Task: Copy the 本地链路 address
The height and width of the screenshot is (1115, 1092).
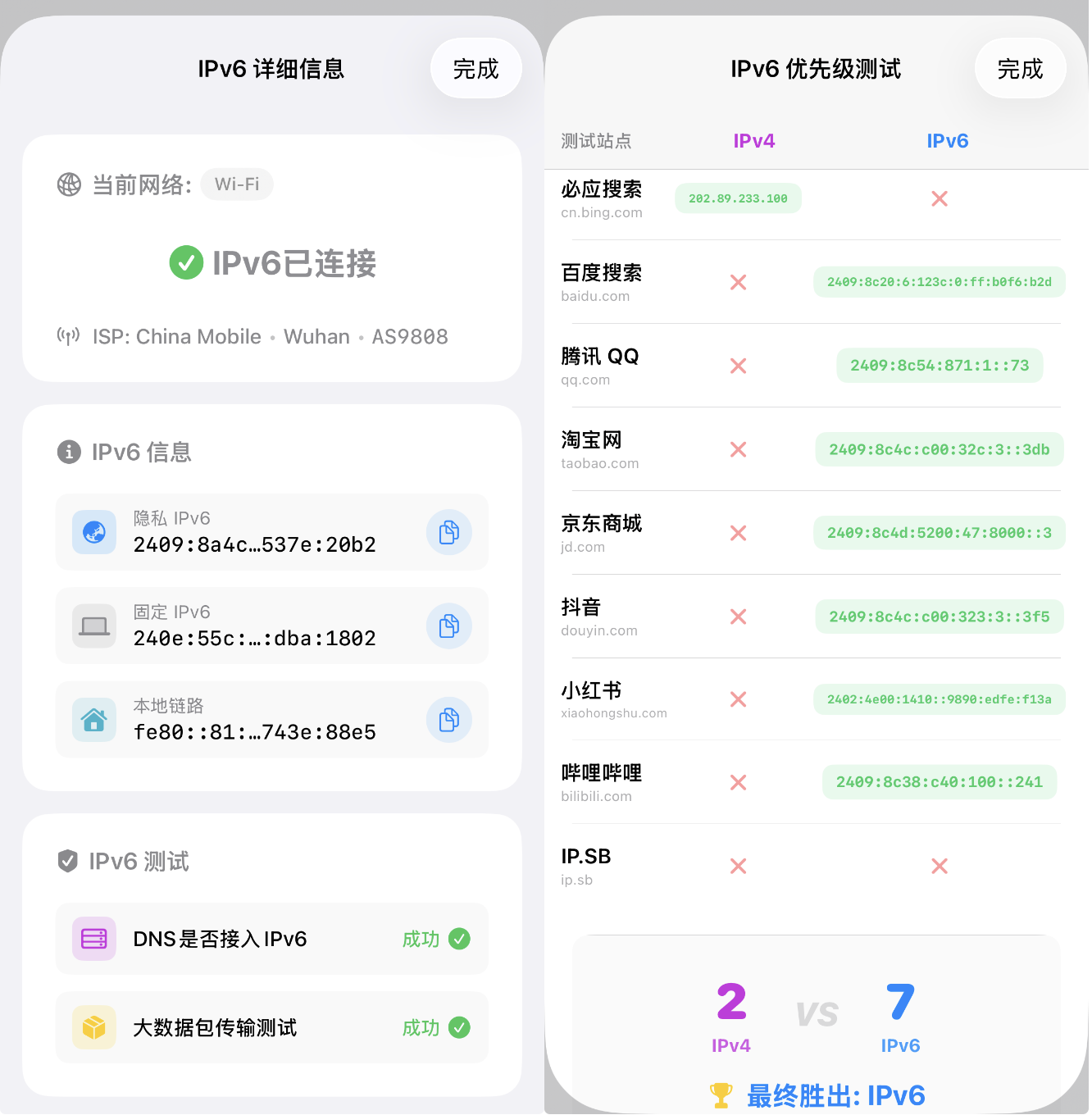Action: click(x=448, y=720)
